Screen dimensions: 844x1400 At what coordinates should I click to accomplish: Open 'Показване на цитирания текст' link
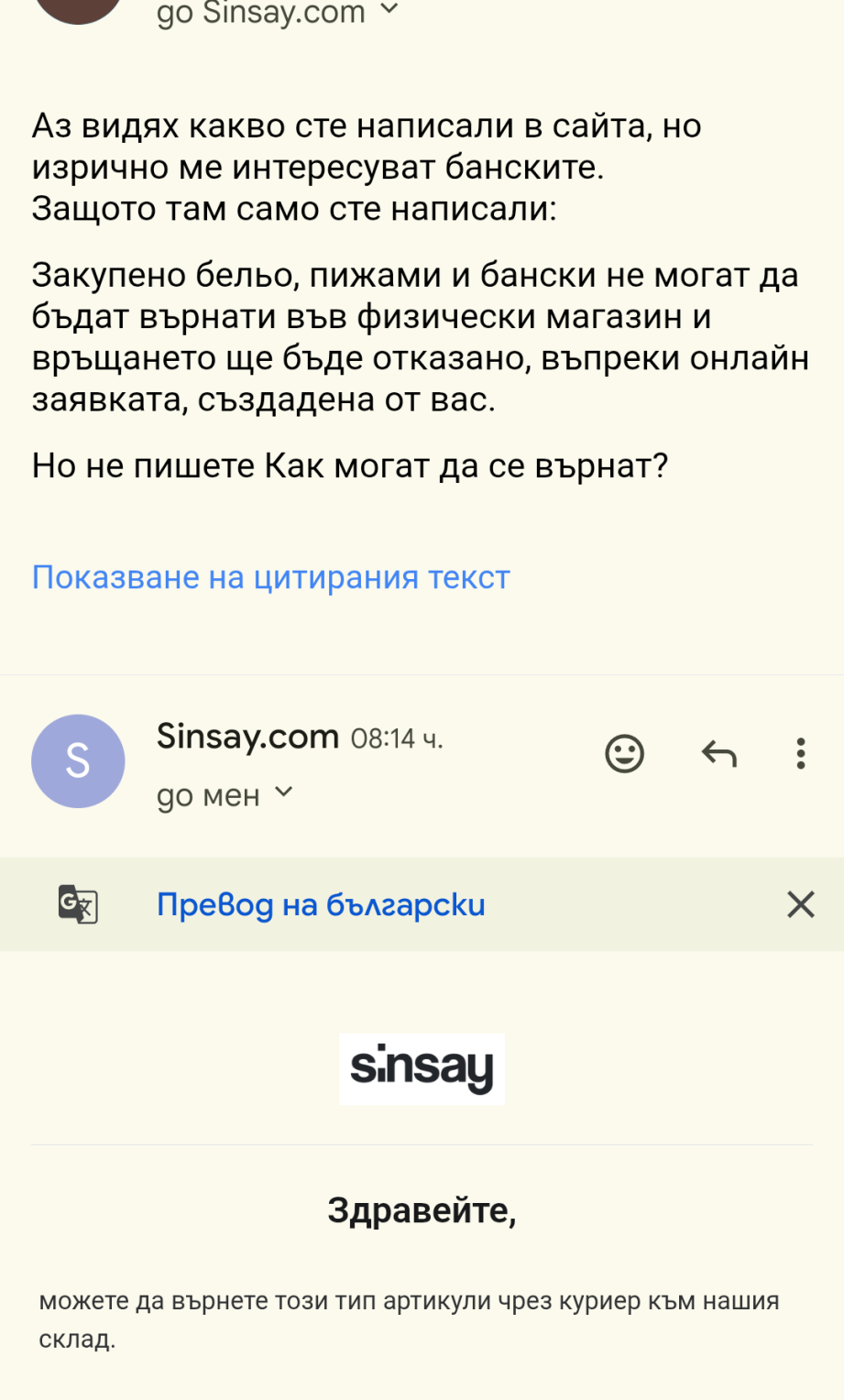tap(270, 577)
